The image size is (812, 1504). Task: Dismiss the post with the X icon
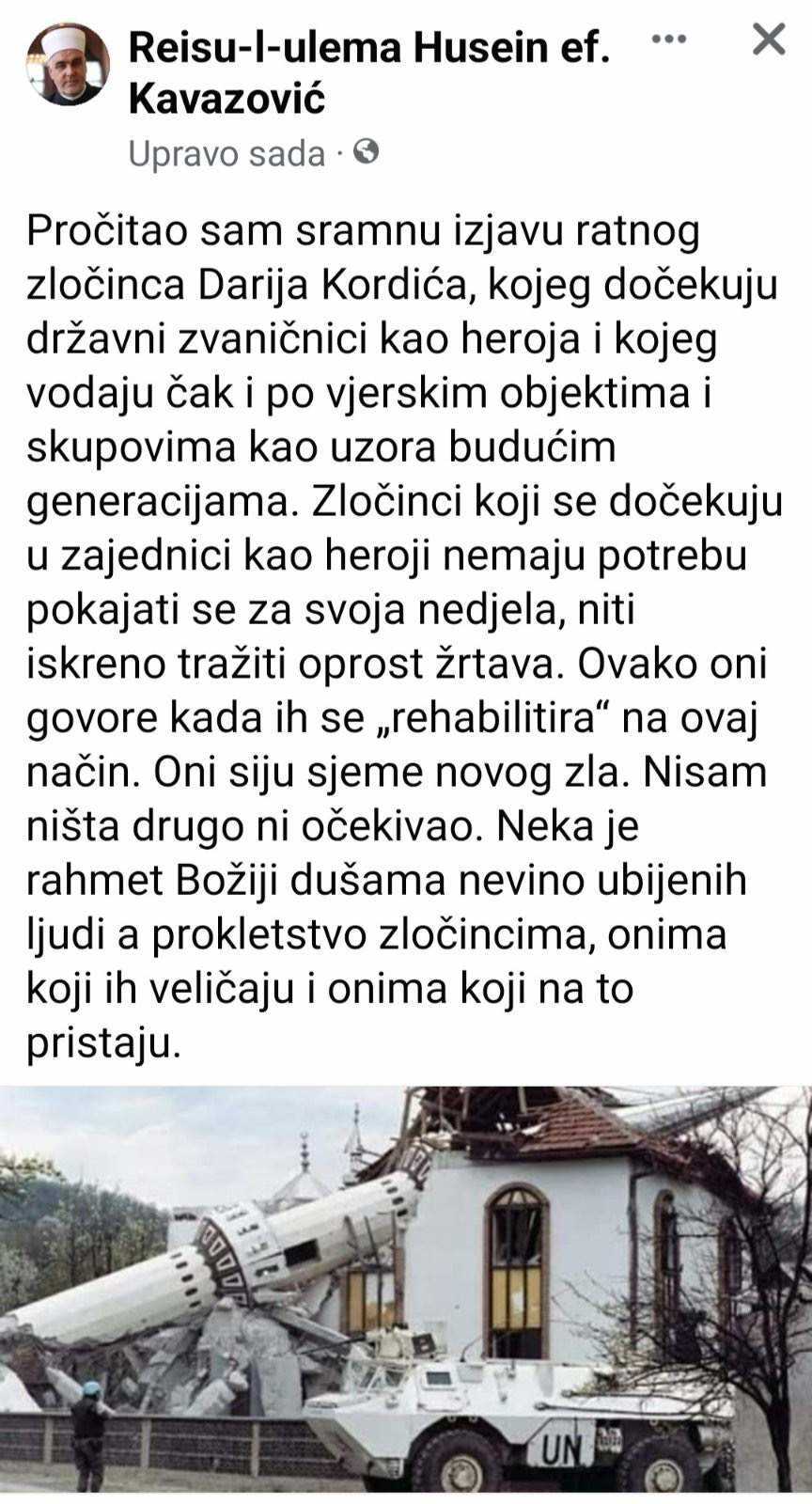click(770, 39)
